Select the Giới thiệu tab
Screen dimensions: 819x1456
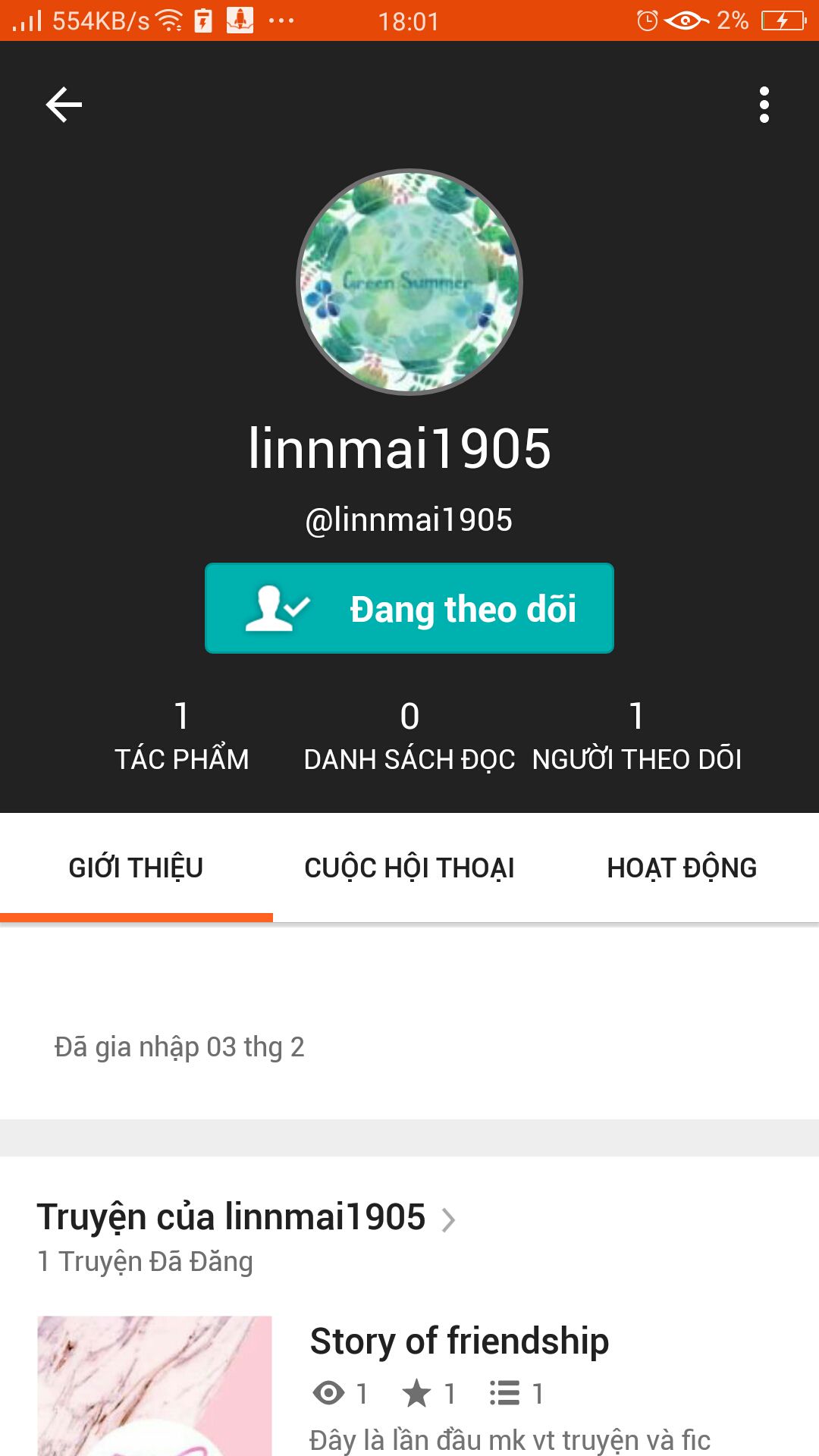coord(136,868)
